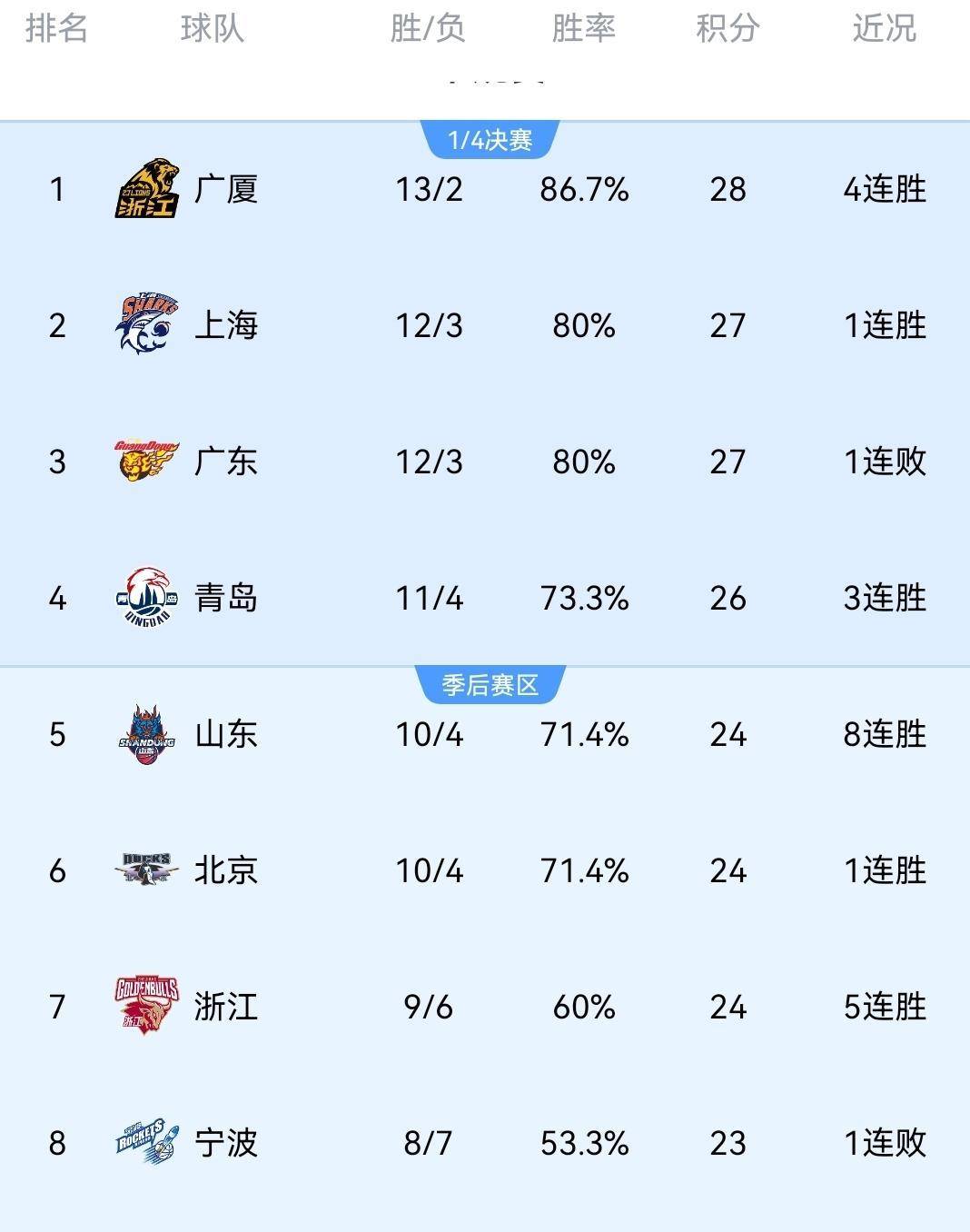Open the 广厦 team name link
The height and width of the screenshot is (1232, 970).
click(x=225, y=191)
